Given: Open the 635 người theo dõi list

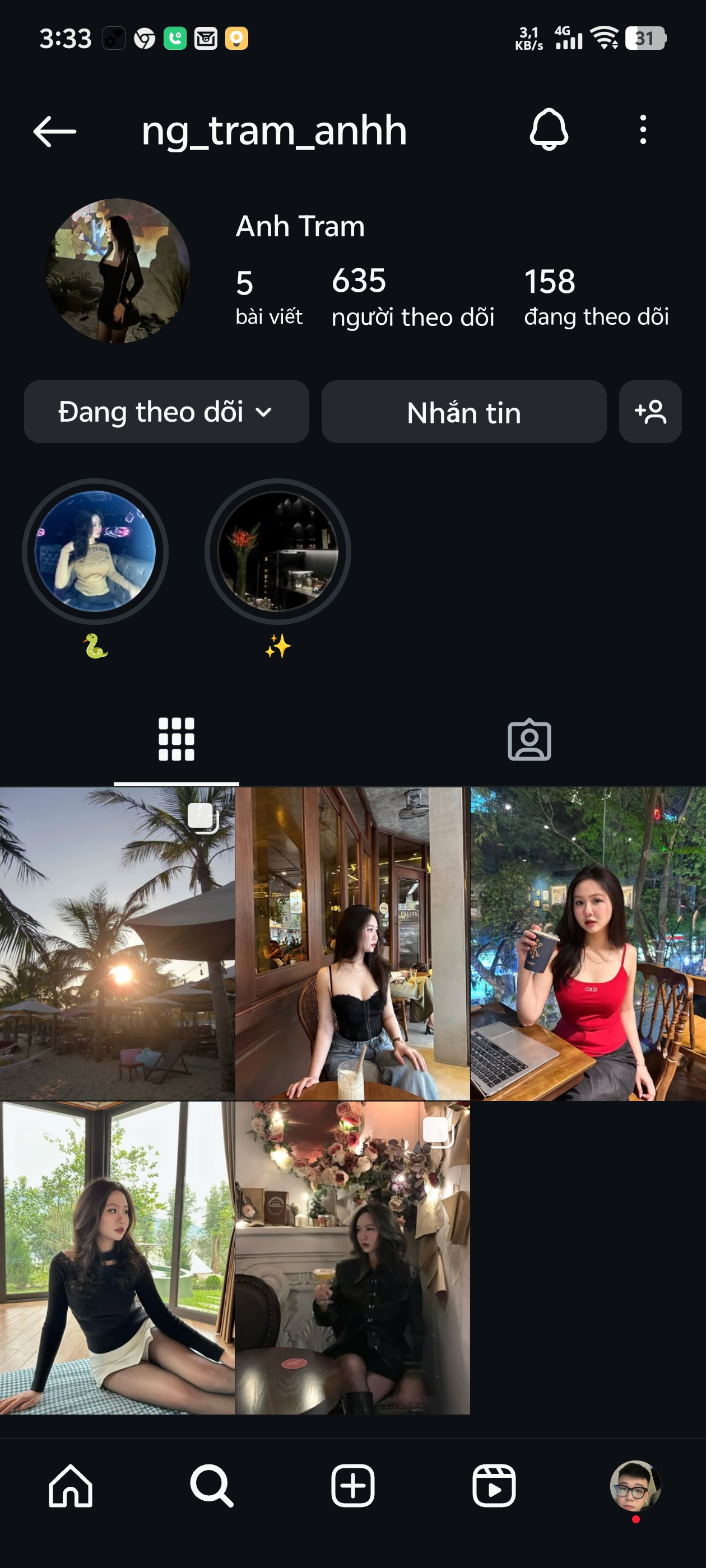Looking at the screenshot, I should coord(412,297).
